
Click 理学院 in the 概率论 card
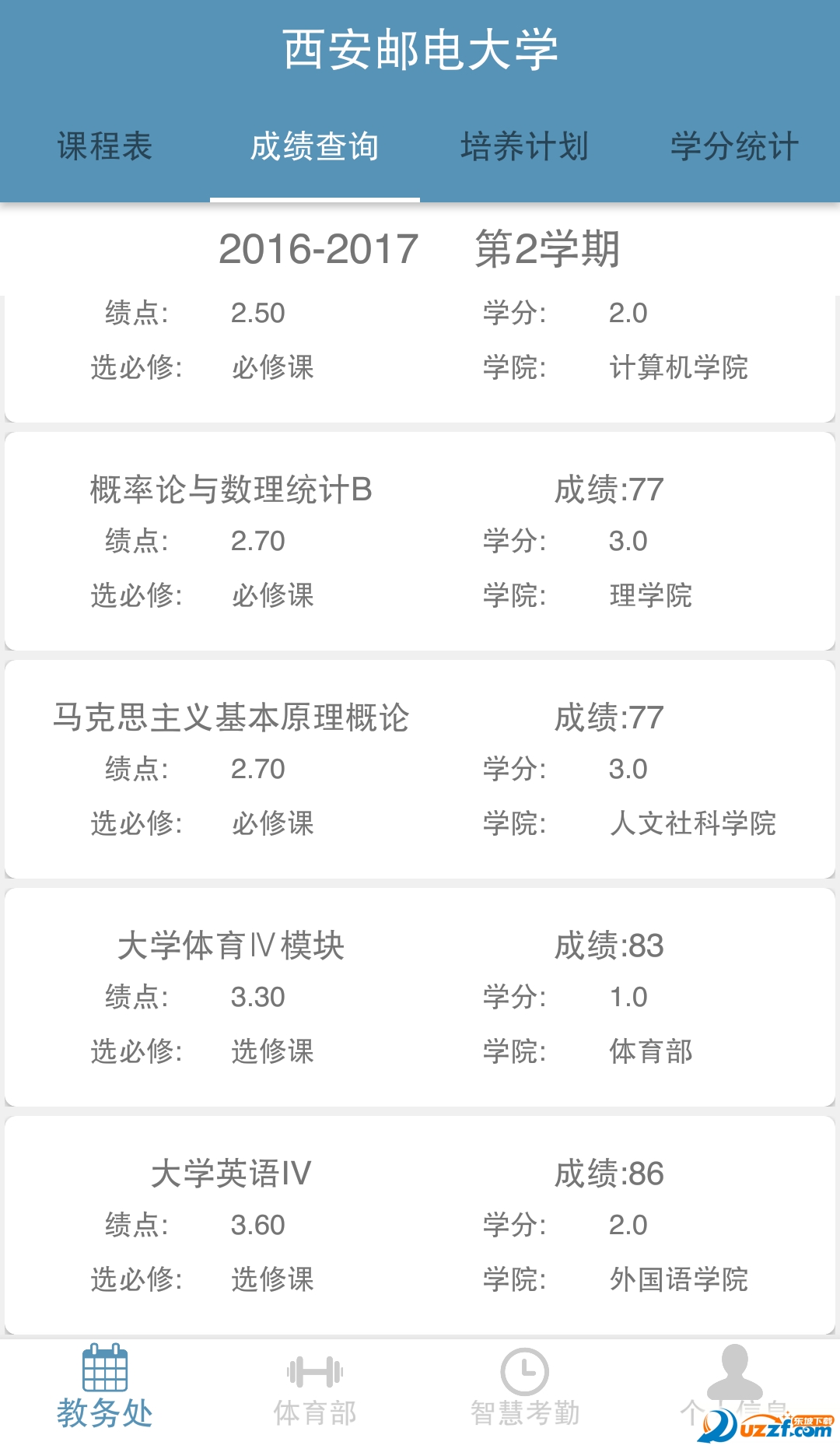click(649, 597)
